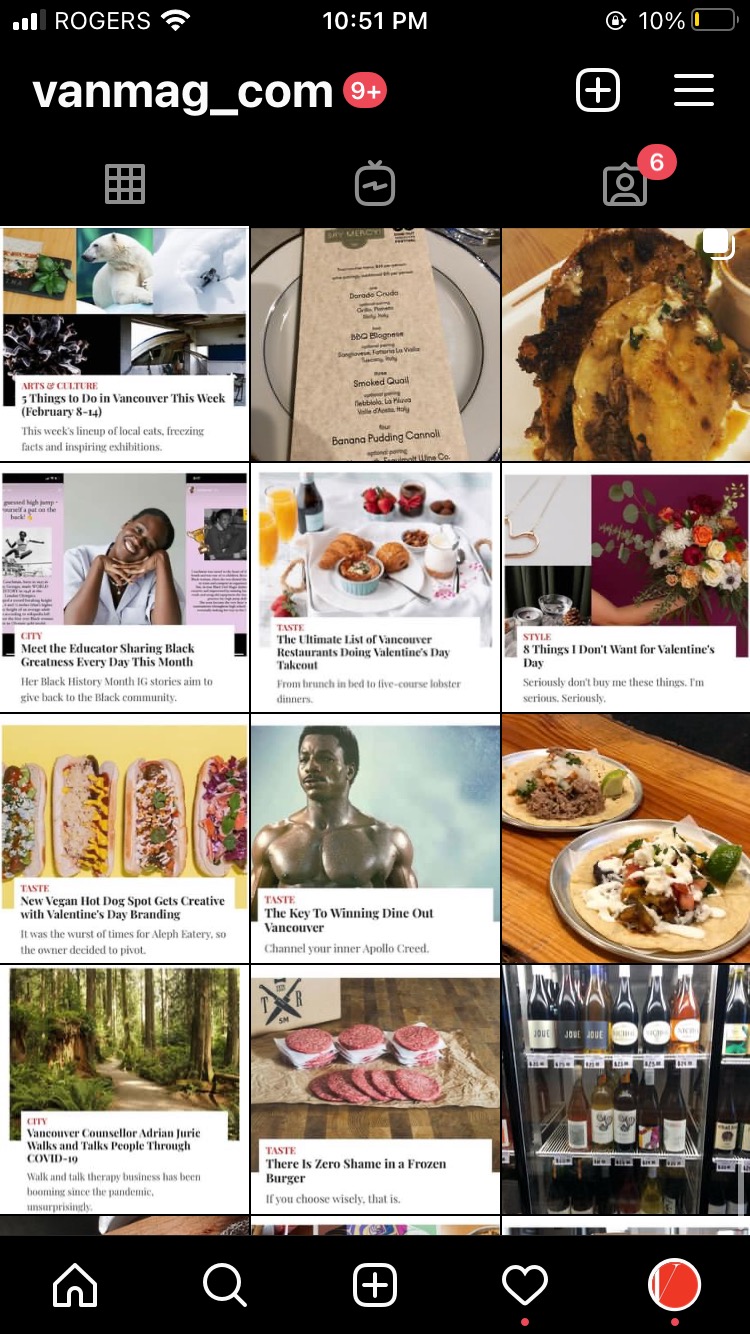Screen dimensions: 750x1334
Task: Open the New Vegan Hot Dog Spot post
Action: click(124, 838)
